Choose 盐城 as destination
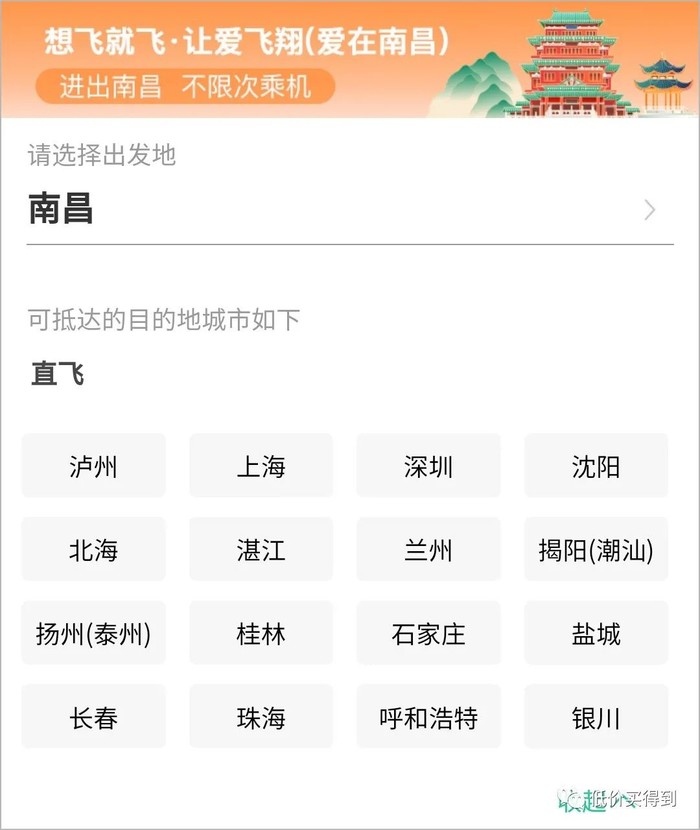This screenshot has width=700, height=830. [x=596, y=634]
